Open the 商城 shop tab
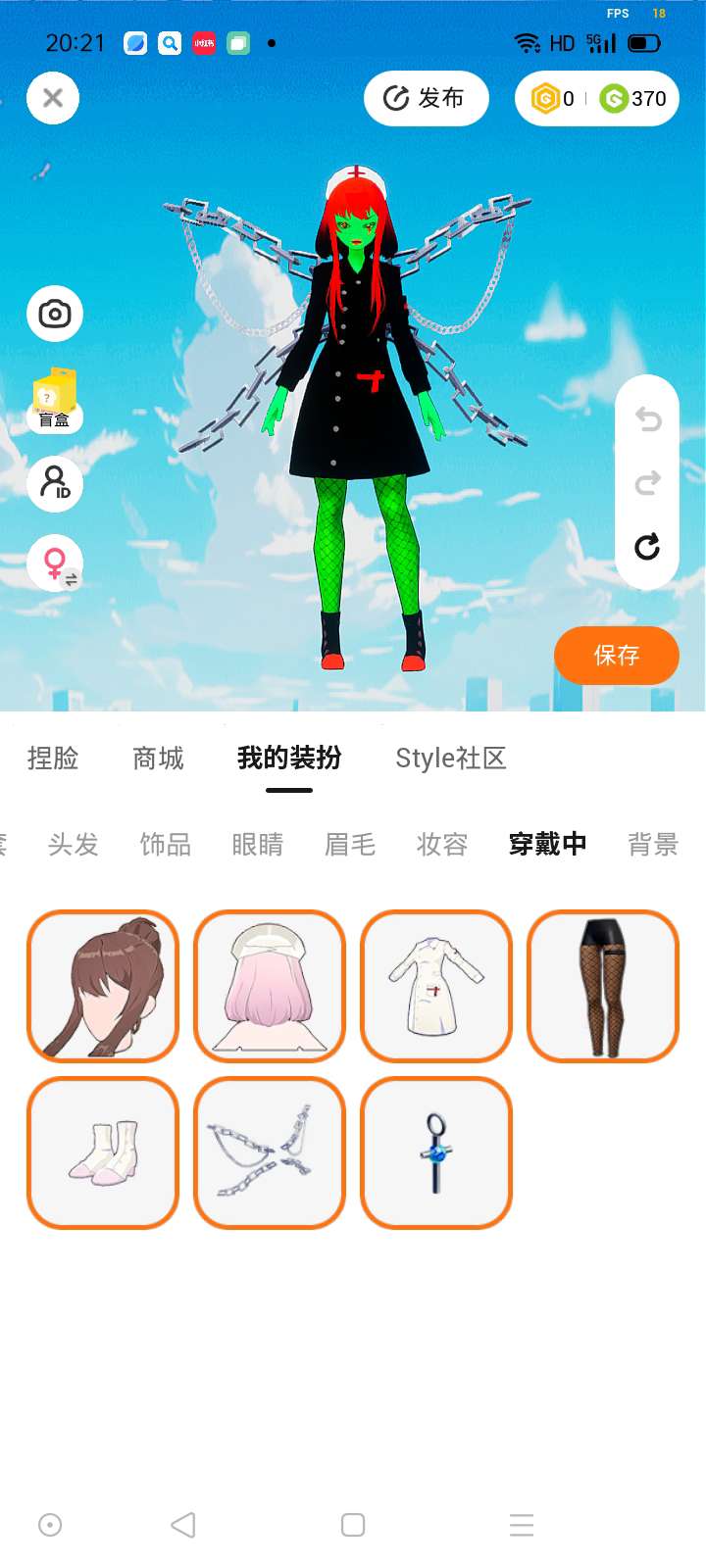 coord(159,759)
